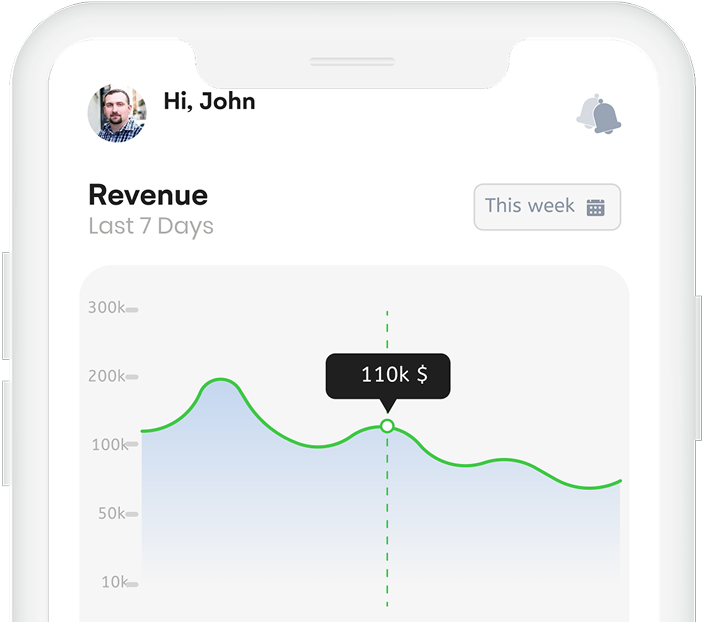708x622 pixels.
Task: Tap the 110k $ data point marker
Action: point(388,426)
